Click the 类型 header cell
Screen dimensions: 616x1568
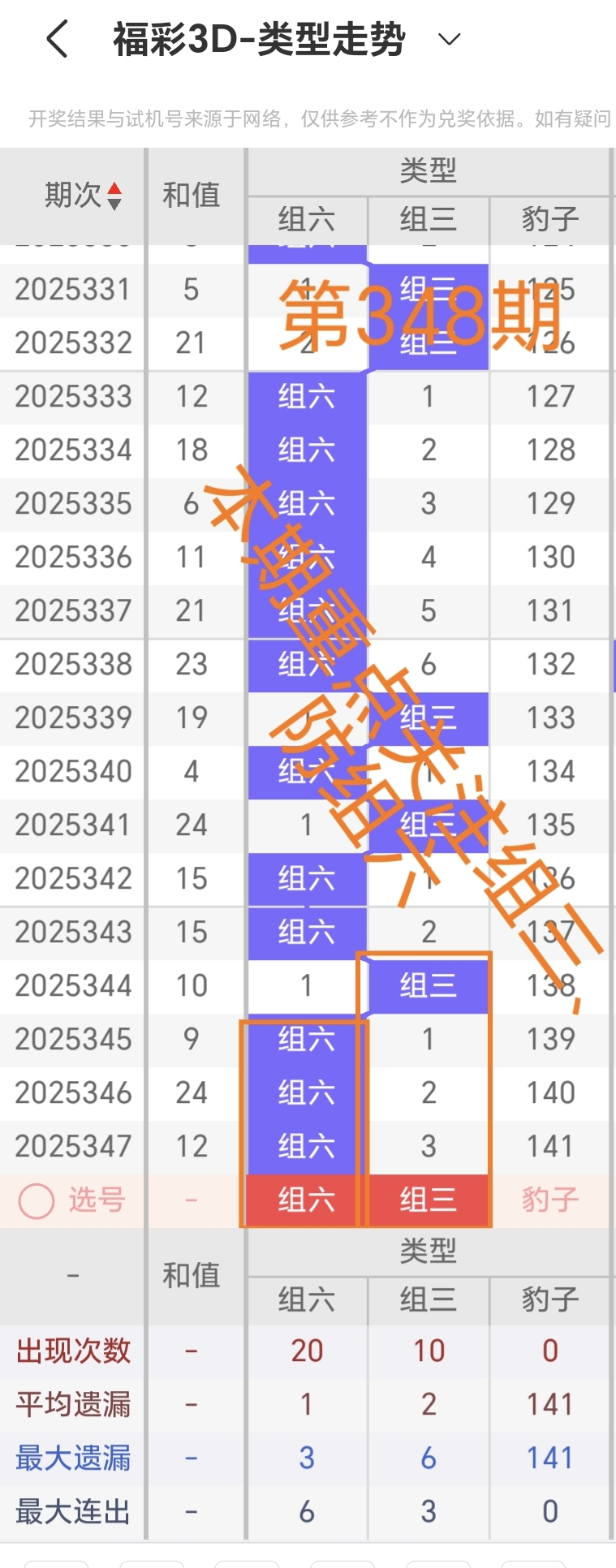pos(428,170)
